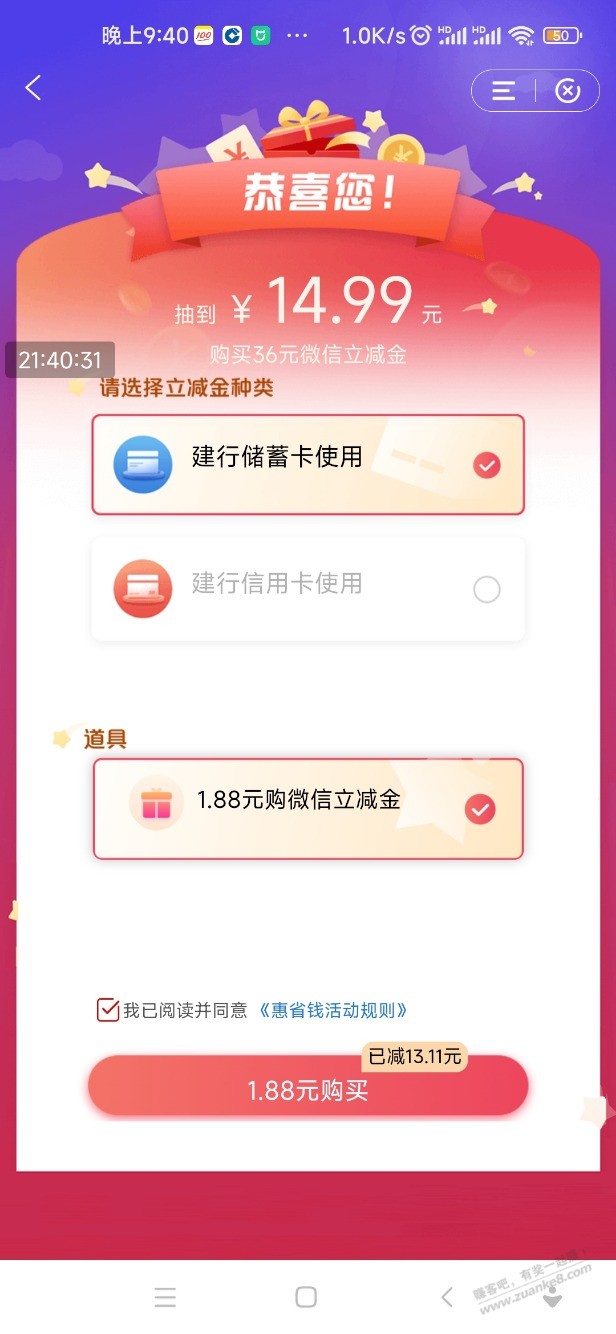Open the mini program menu icon
Screen dimensions: 616x1334
tap(504, 91)
